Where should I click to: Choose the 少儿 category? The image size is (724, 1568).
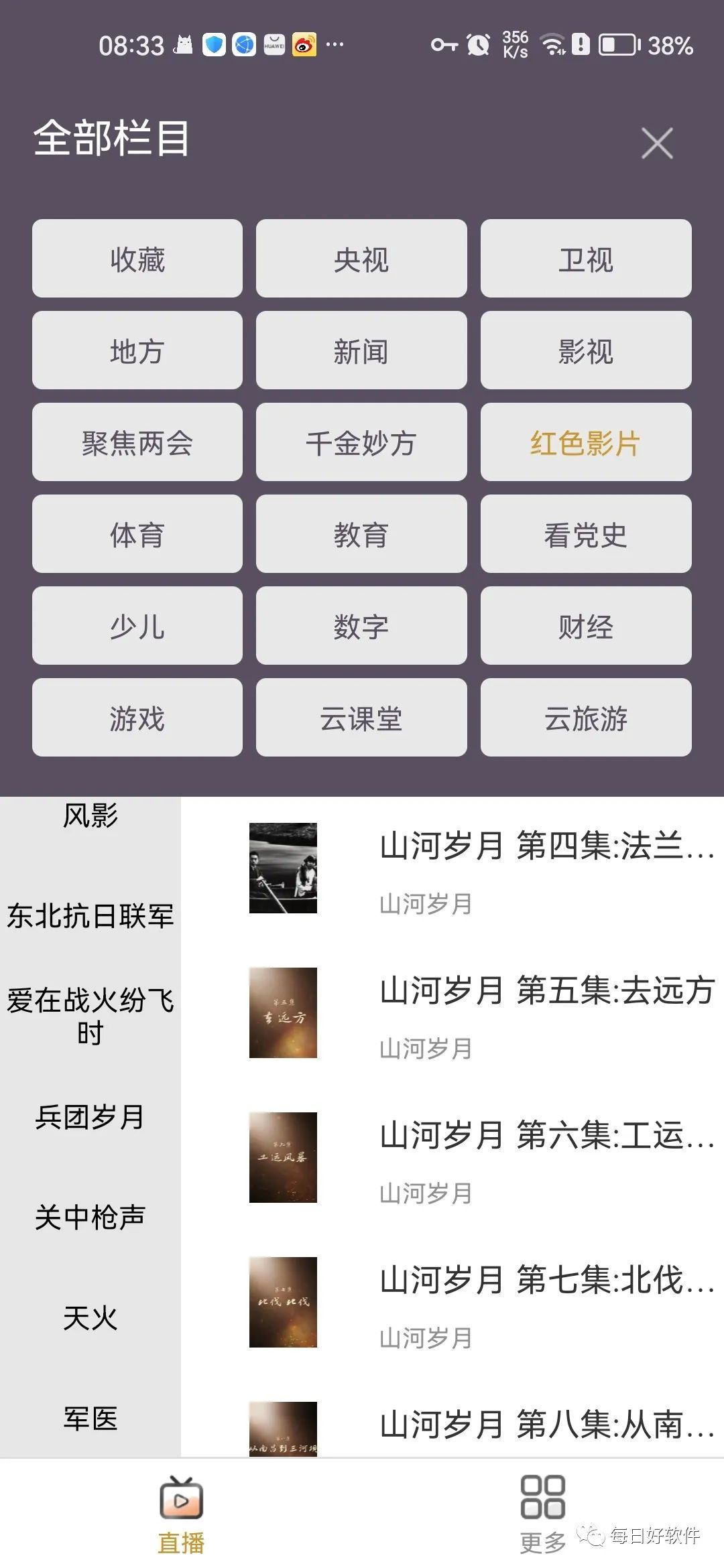click(x=137, y=626)
